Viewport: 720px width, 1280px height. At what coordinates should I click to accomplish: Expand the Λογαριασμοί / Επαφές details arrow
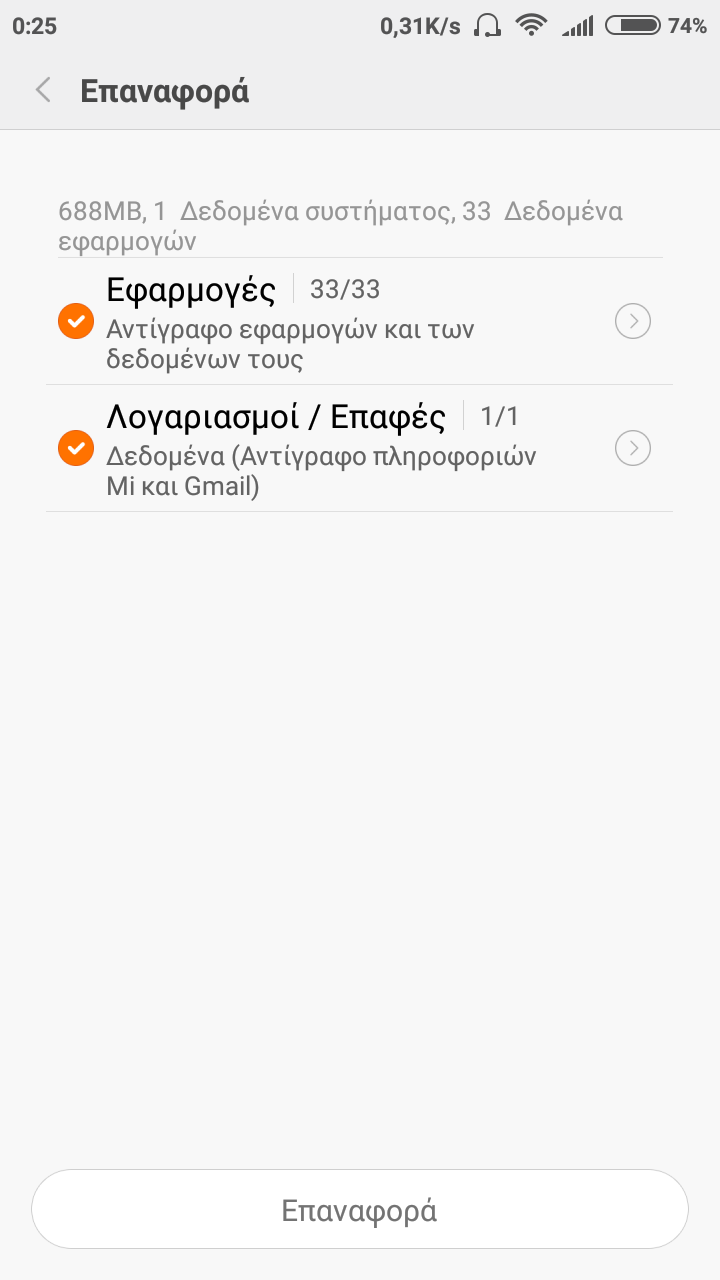(x=632, y=448)
